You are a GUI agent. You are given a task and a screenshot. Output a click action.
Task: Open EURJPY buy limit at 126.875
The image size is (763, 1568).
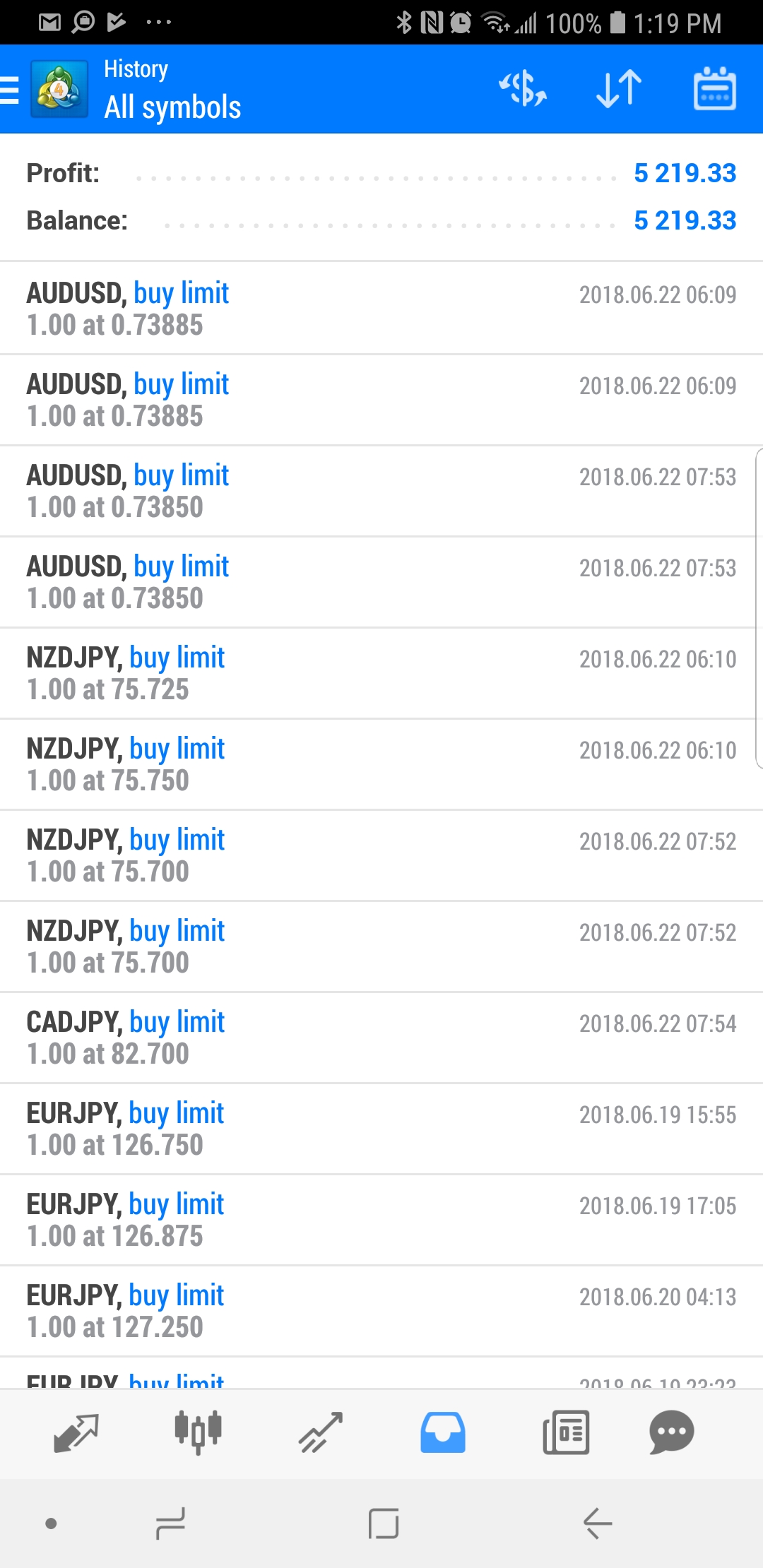381,1220
